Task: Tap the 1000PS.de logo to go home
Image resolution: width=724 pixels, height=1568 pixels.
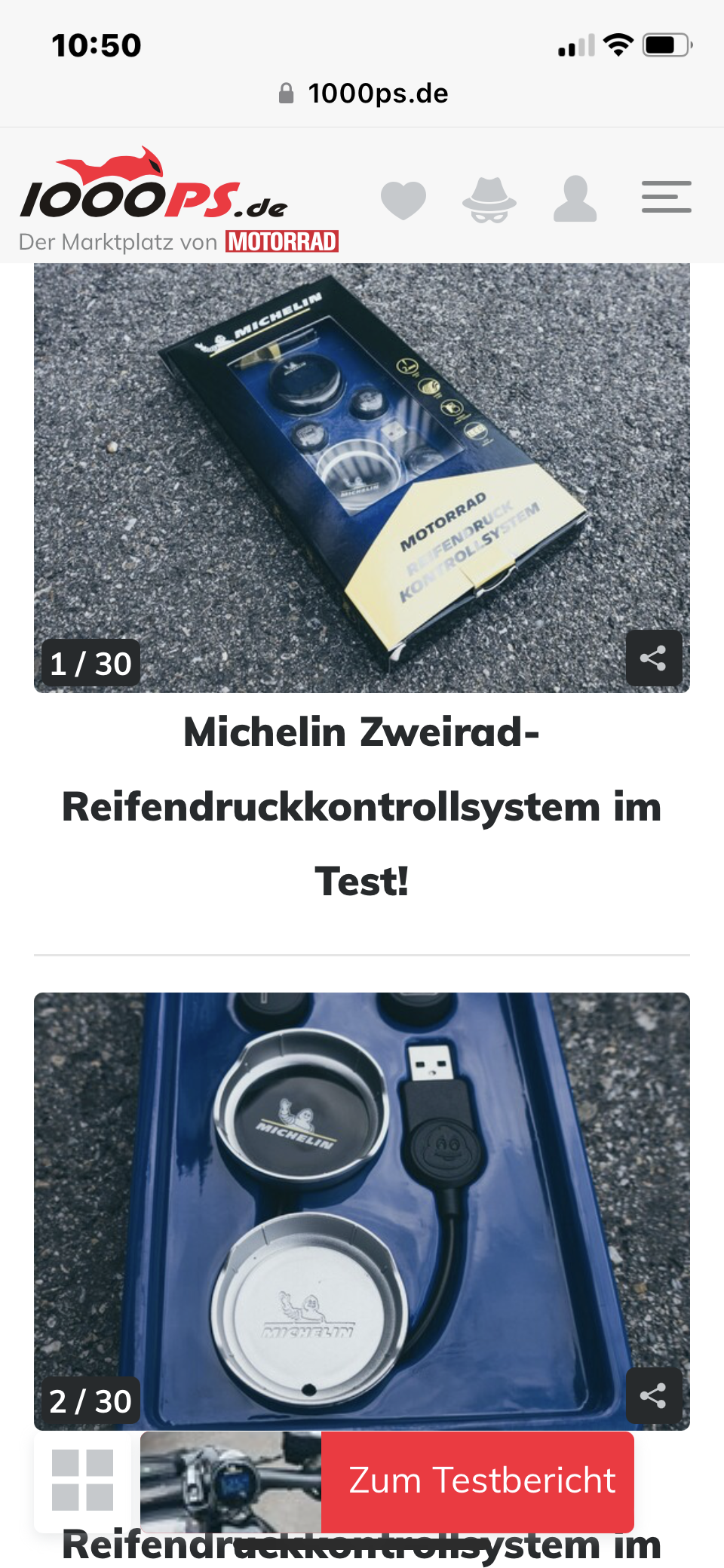Action: tap(155, 189)
